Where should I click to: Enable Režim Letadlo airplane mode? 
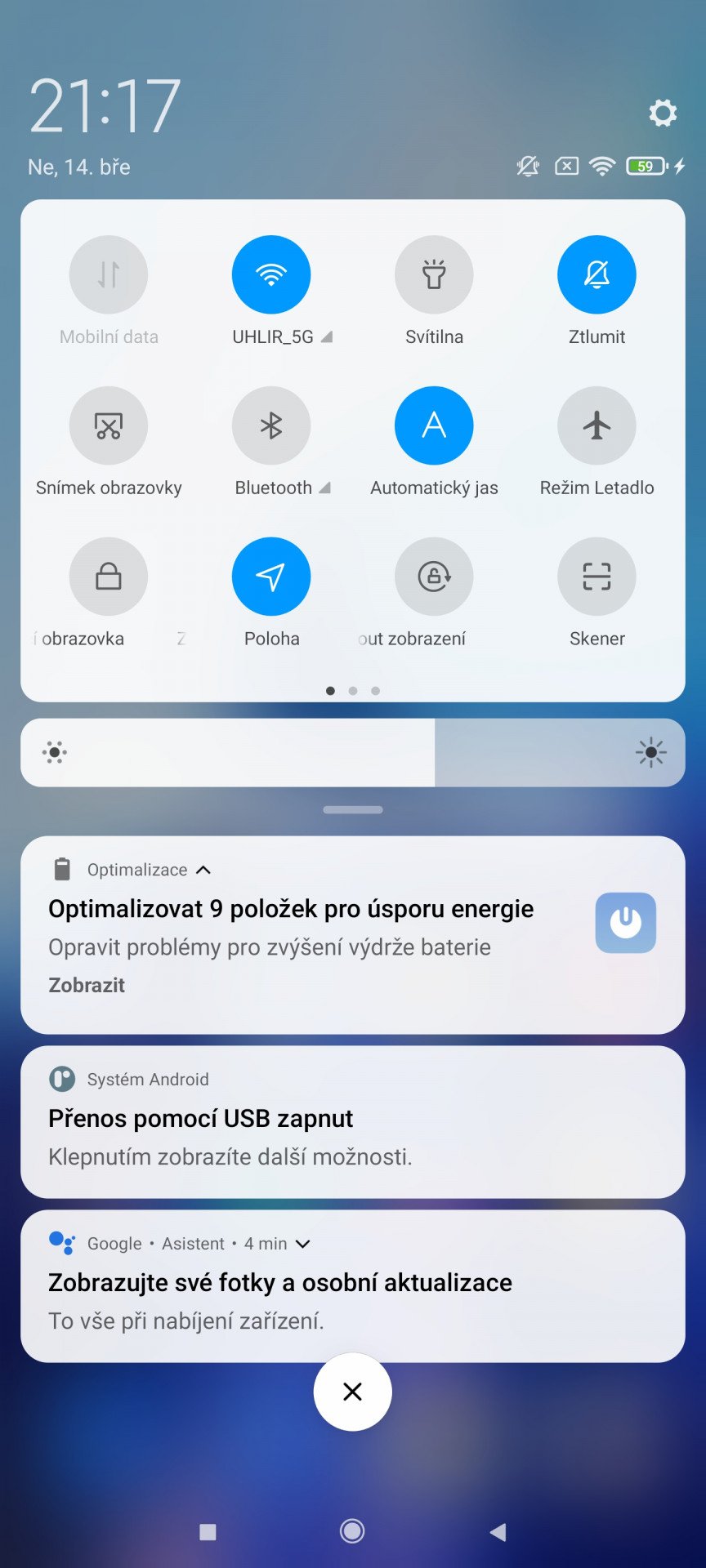[x=597, y=425]
